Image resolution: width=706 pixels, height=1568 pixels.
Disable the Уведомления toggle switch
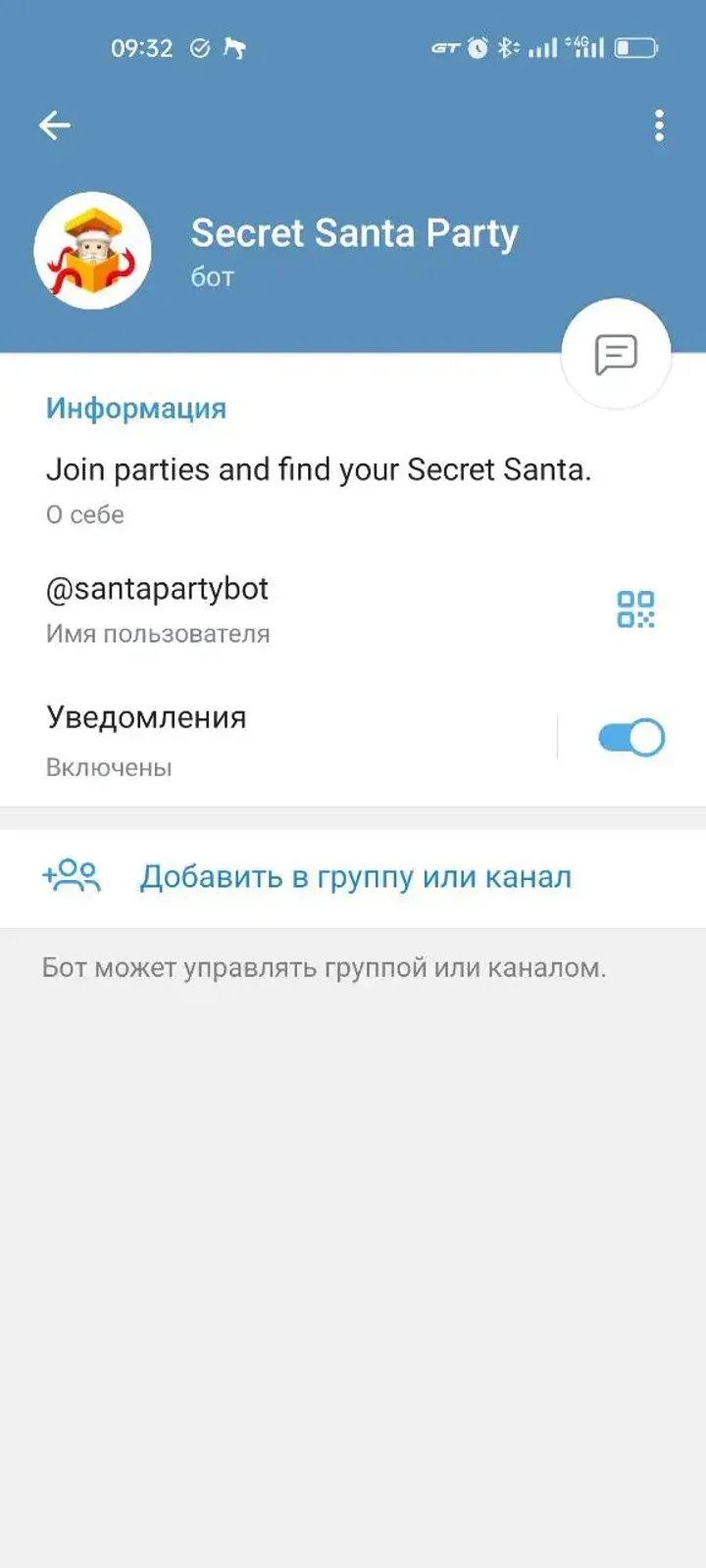pos(631,737)
